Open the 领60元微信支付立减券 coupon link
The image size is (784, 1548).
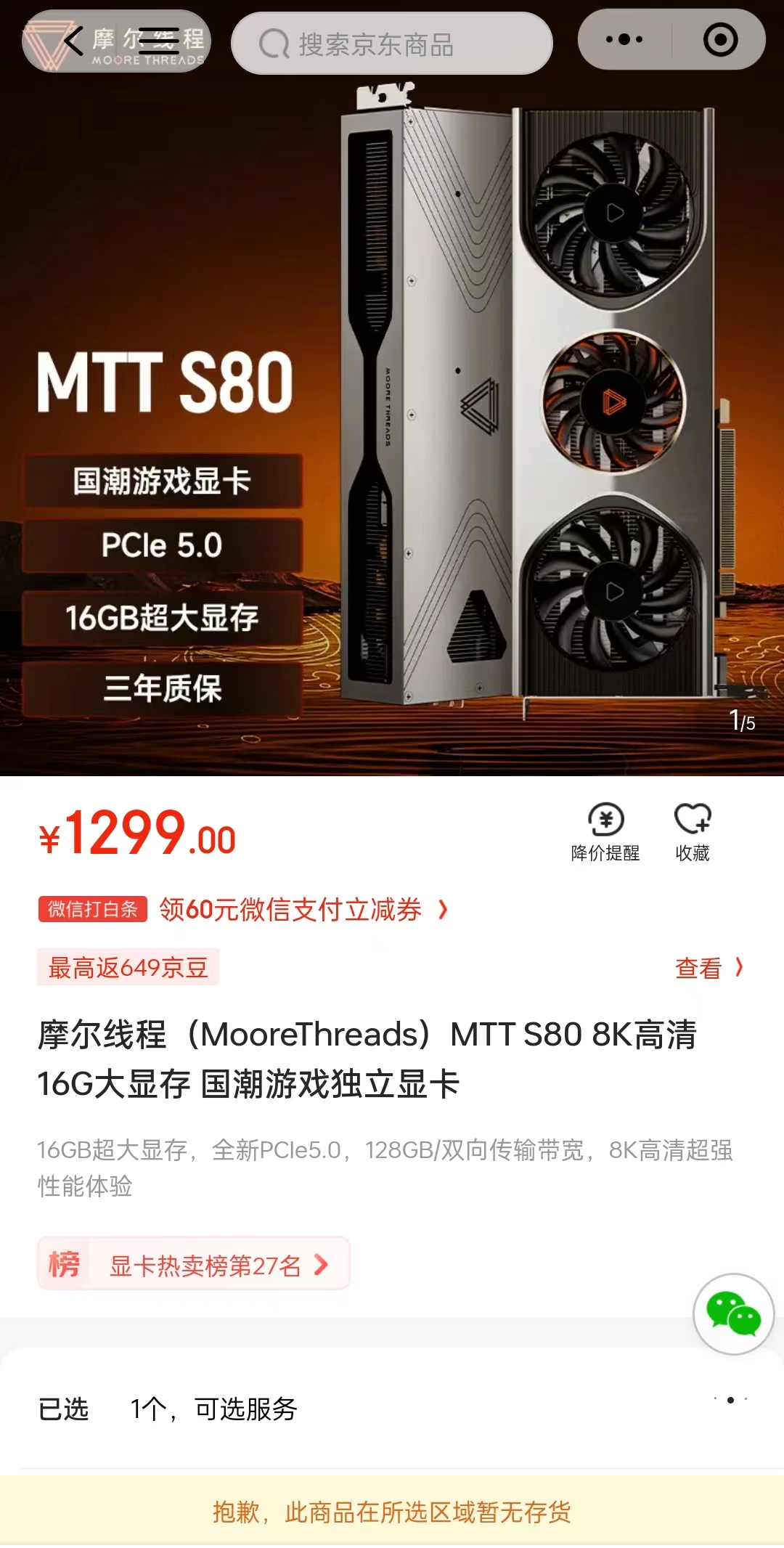point(290,911)
